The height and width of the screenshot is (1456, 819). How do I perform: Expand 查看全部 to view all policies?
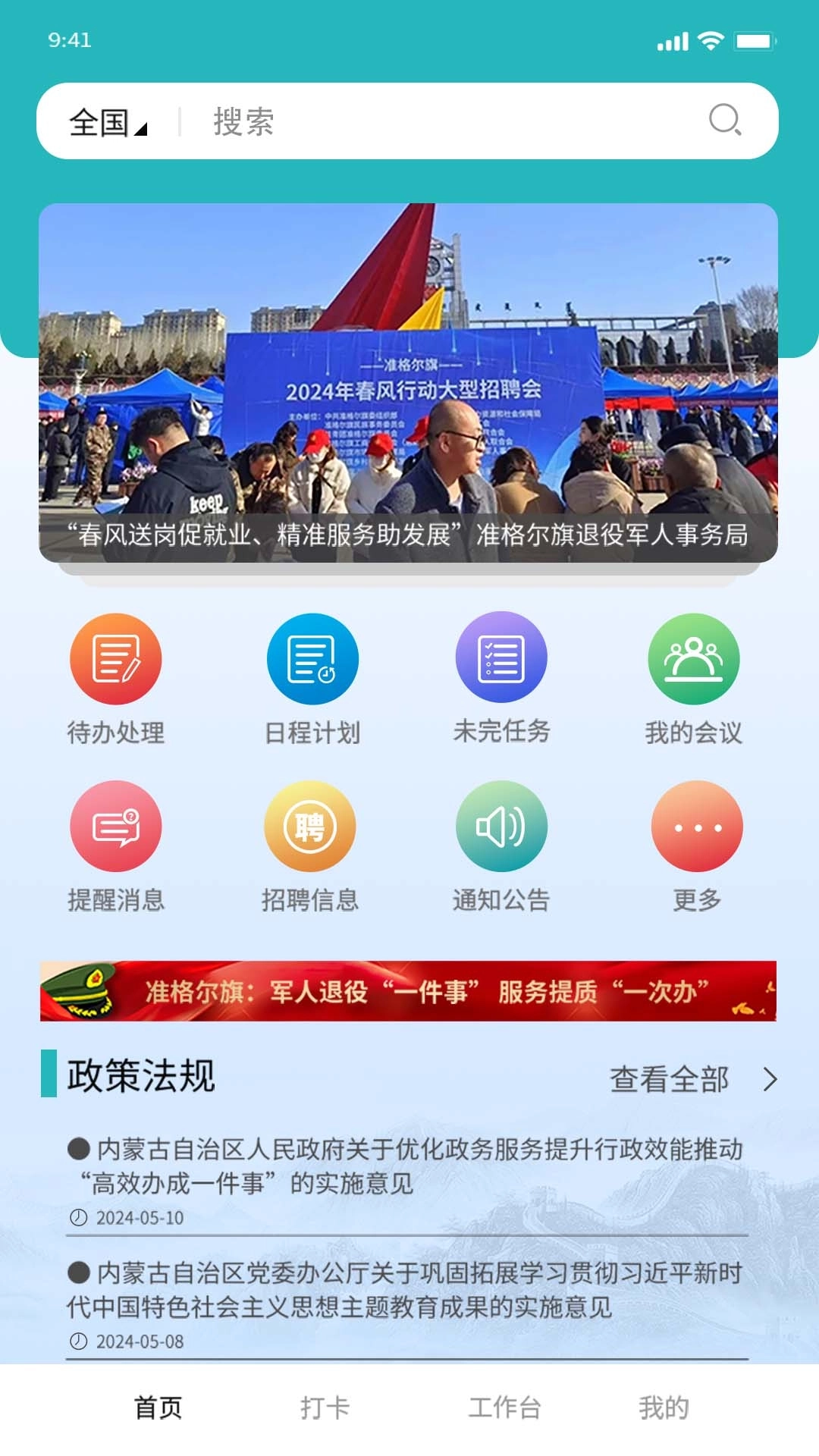point(669,1077)
